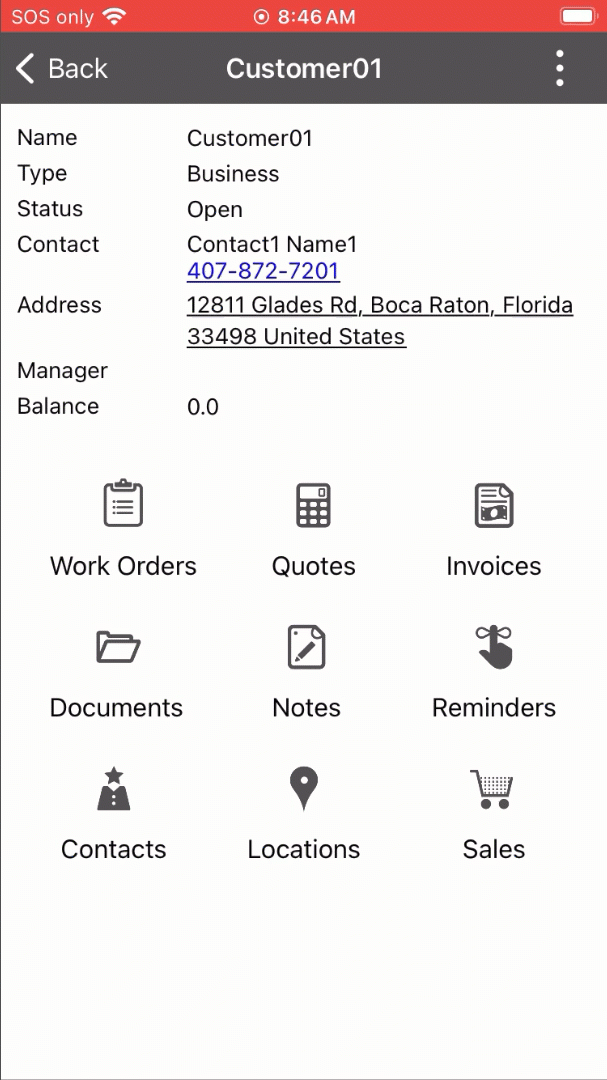Screen dimensions: 607x1080
Task: Go back from Customer01 details
Action: (61, 68)
